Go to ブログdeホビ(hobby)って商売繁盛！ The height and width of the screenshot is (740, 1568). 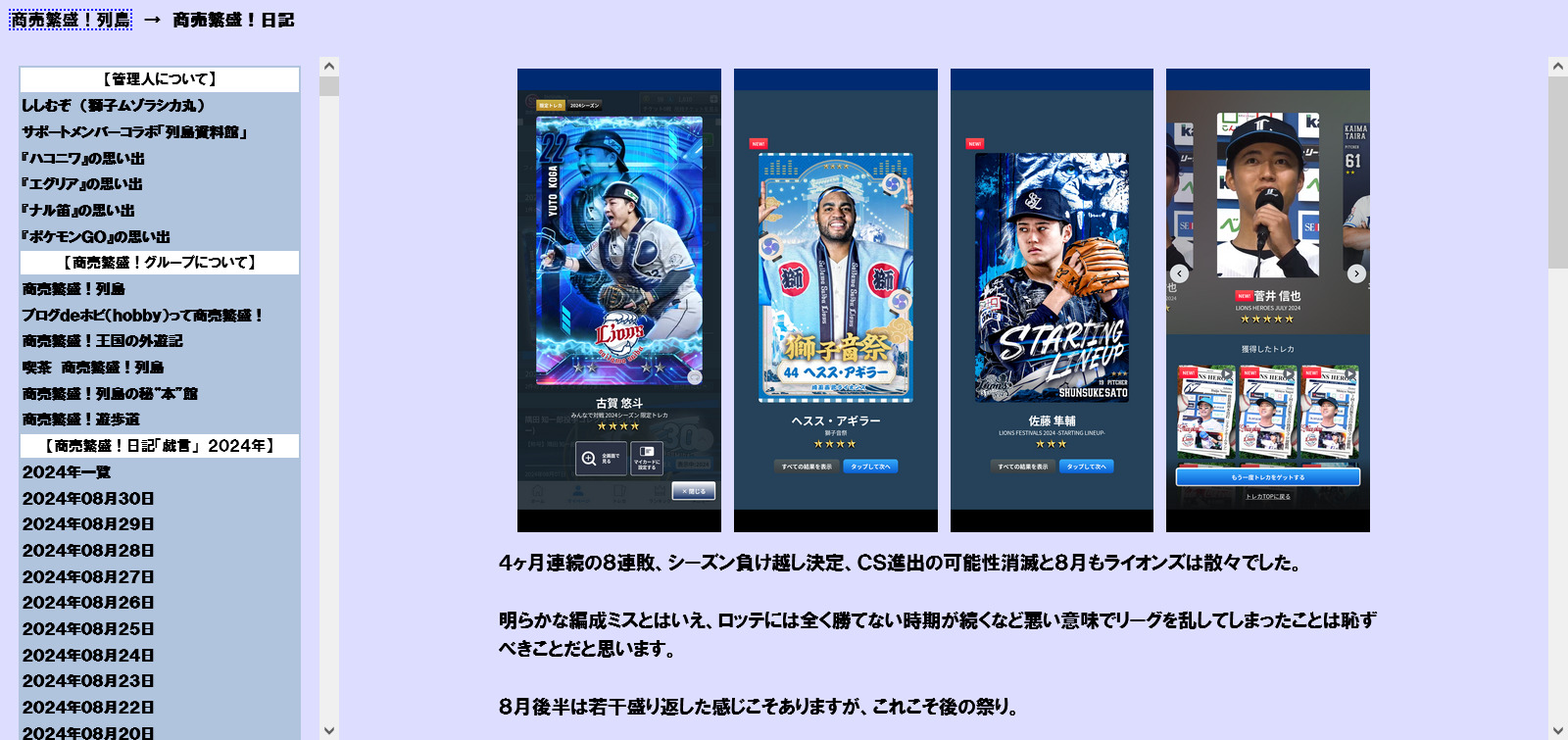(x=143, y=316)
